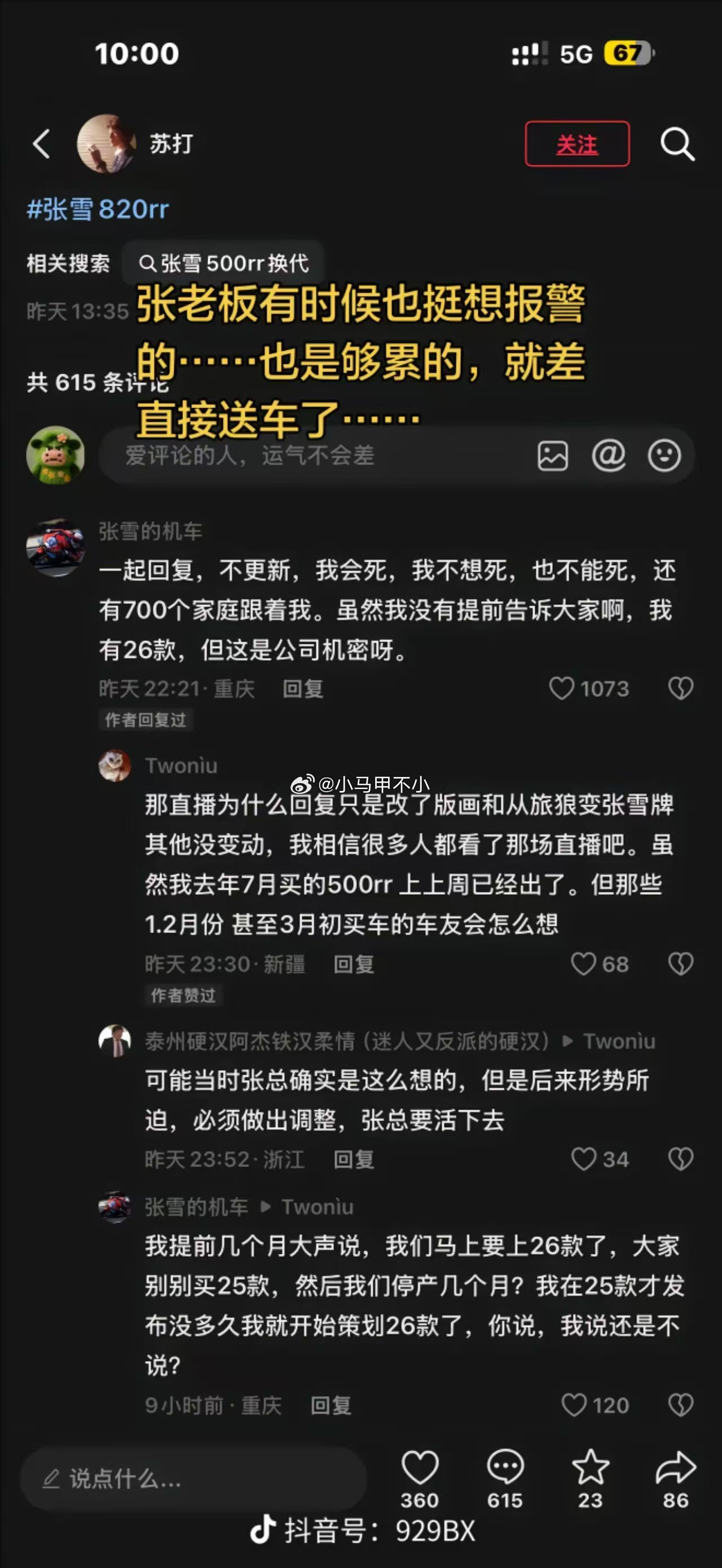Image resolution: width=722 pixels, height=1568 pixels.
Task: Like the 泰州硬汉阿杰 reply
Action: click(585, 1158)
